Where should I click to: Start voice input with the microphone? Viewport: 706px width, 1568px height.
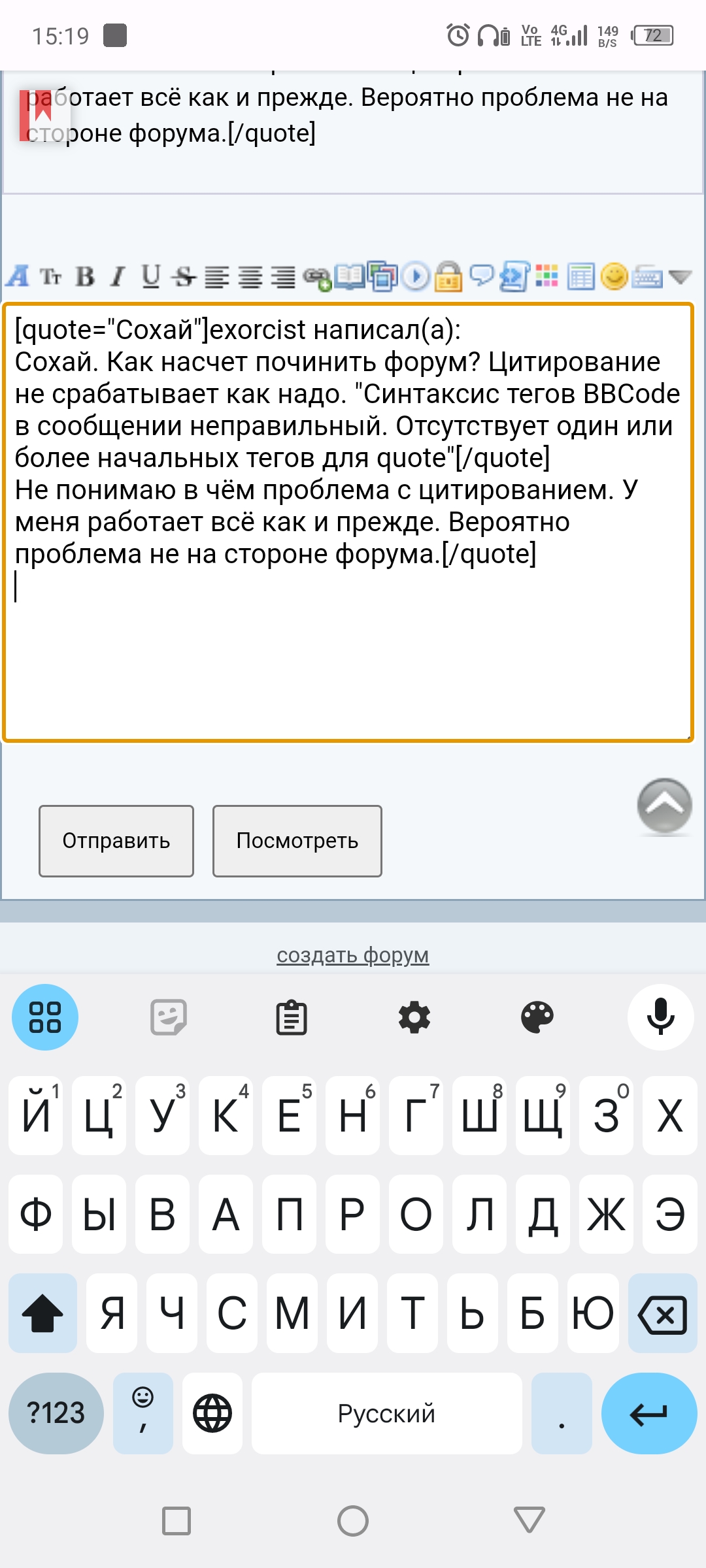(x=661, y=1017)
